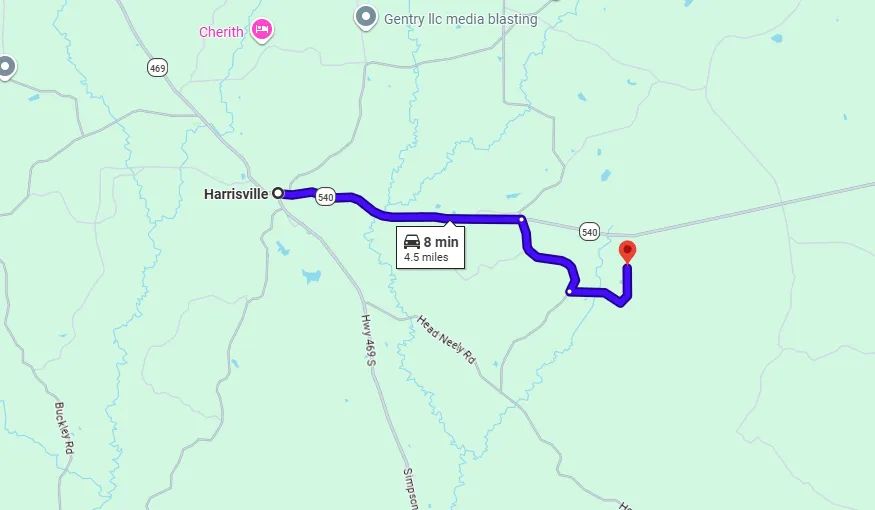Open Gentry llc media blasting marker
The image size is (875, 510).
click(367, 17)
